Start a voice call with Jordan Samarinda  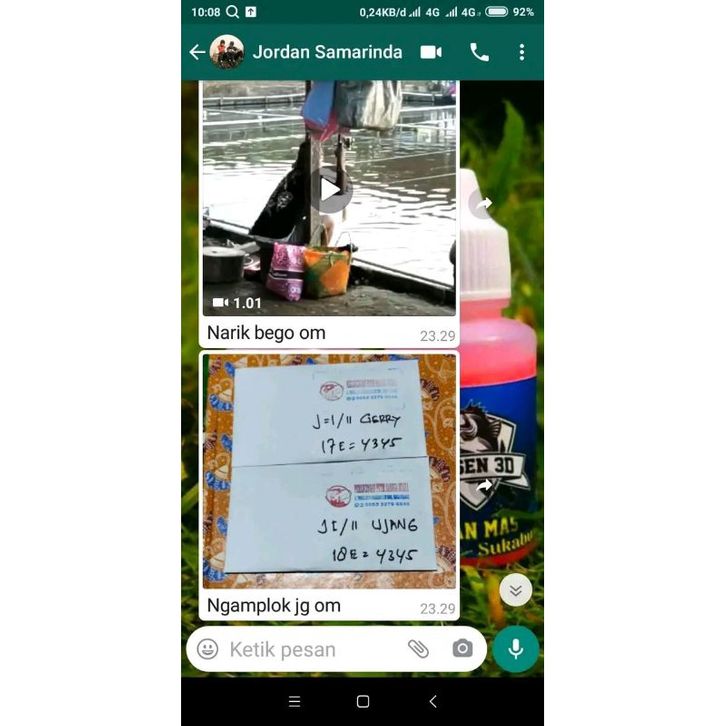coord(480,52)
